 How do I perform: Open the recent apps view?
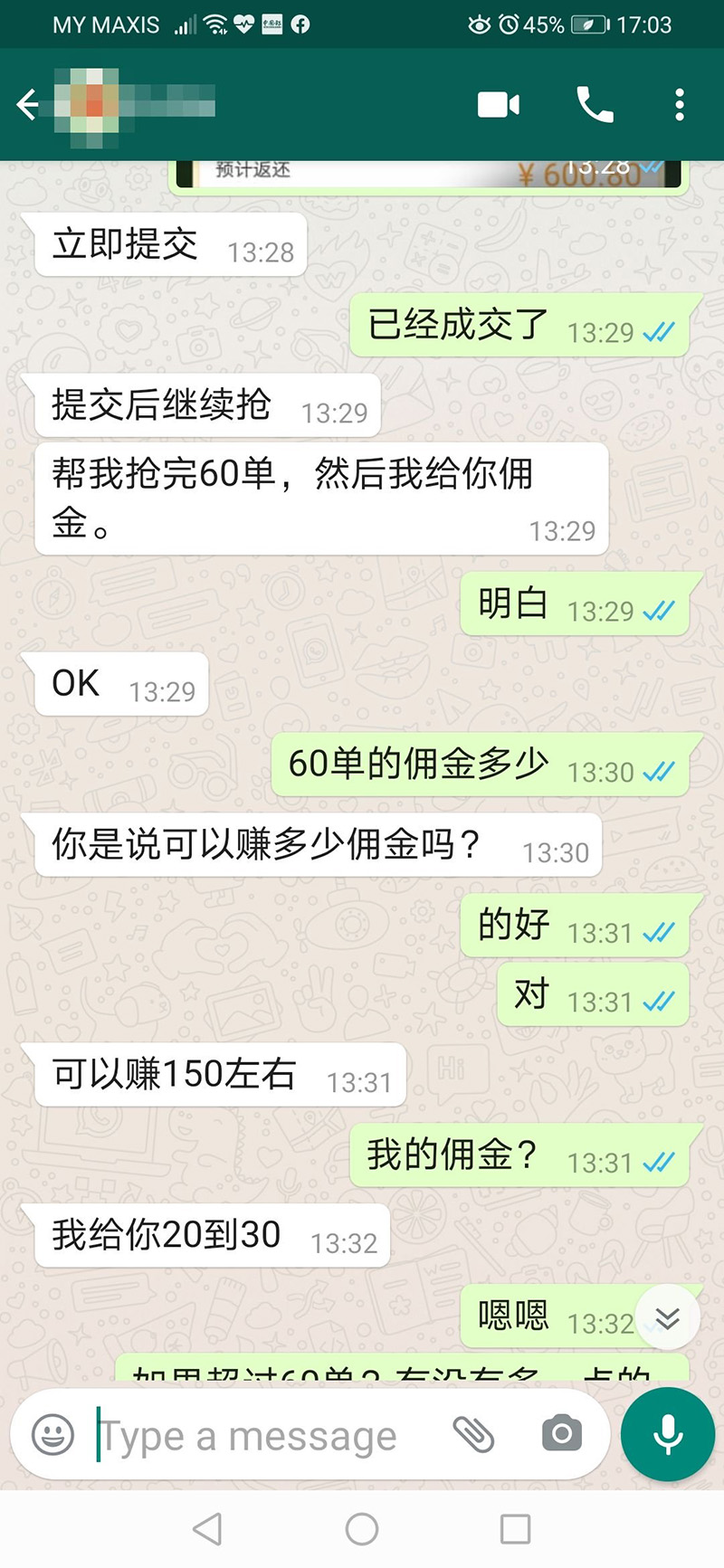516,1529
